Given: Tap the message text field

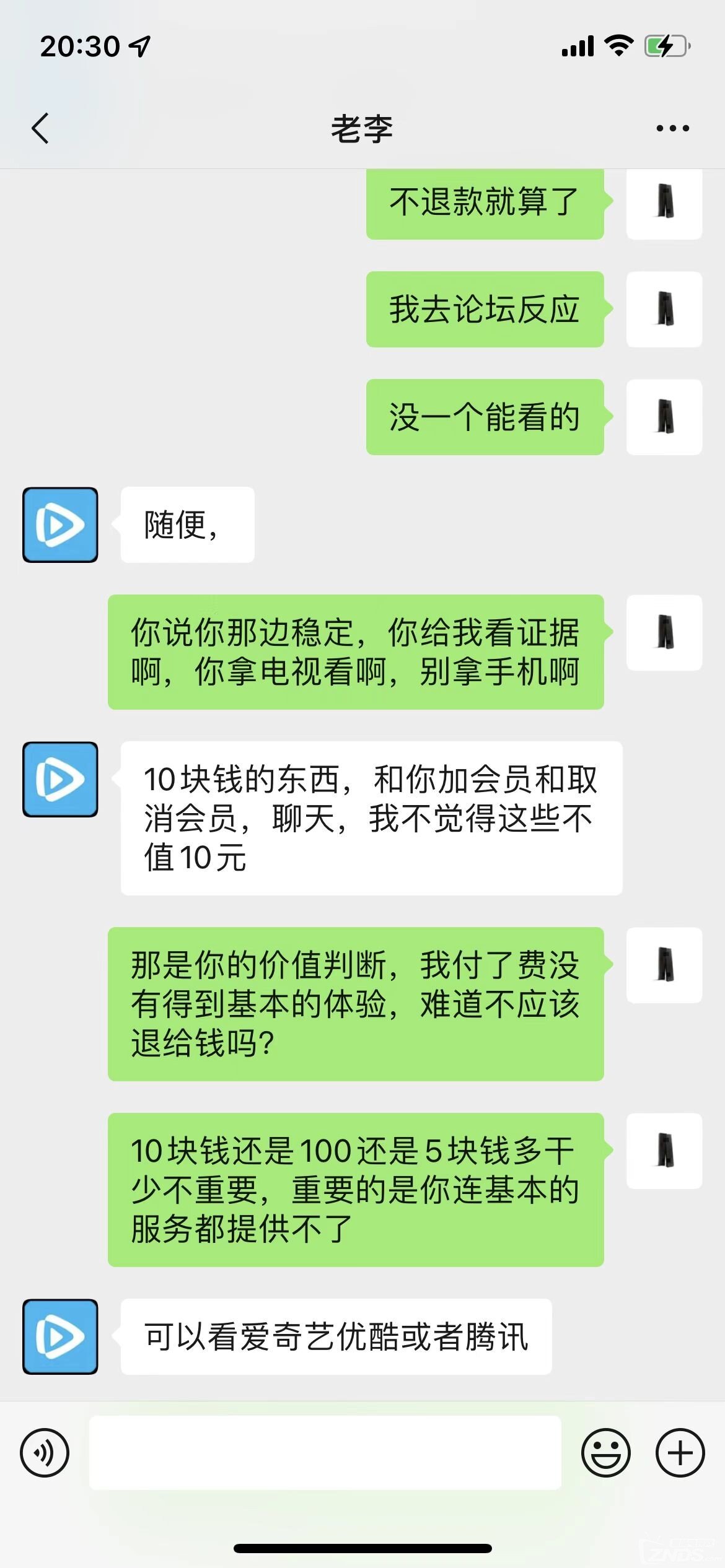Looking at the screenshot, I should pyautogui.click(x=325, y=1452).
